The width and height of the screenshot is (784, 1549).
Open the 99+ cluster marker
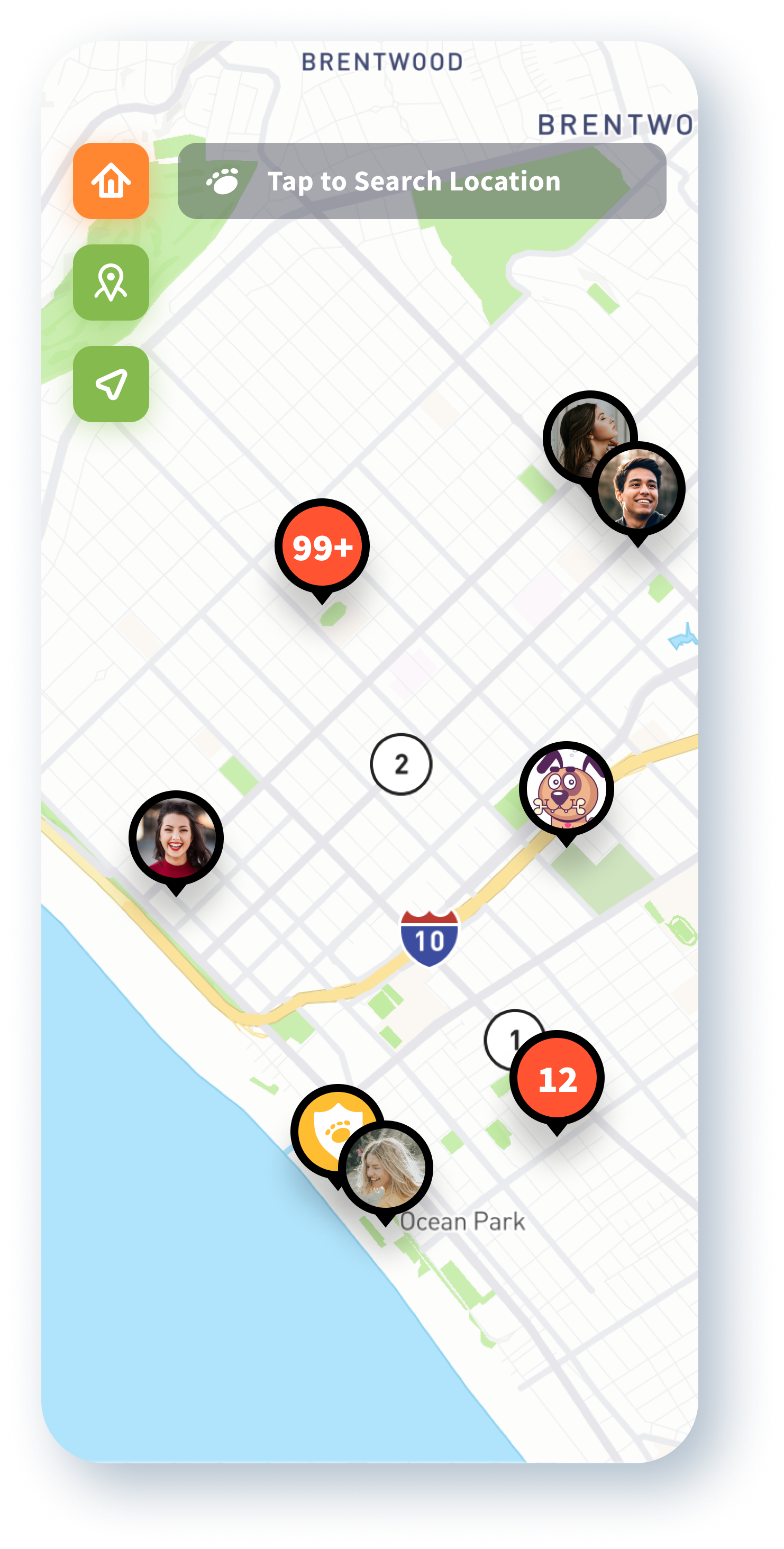[322, 546]
